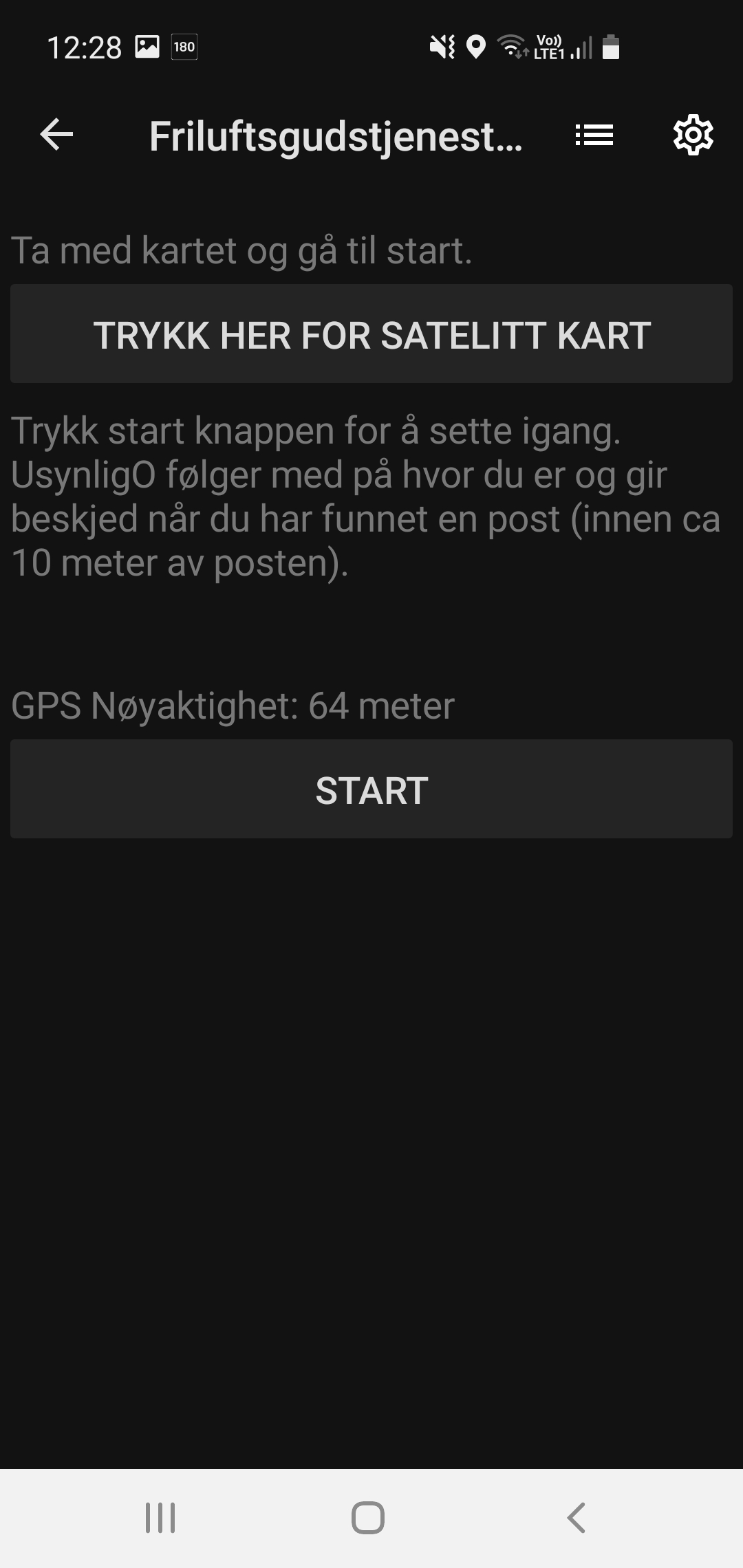The image size is (743, 1568).
Task: Tap TRYKK HER FOR SATELITT KART button
Action: tap(371, 334)
